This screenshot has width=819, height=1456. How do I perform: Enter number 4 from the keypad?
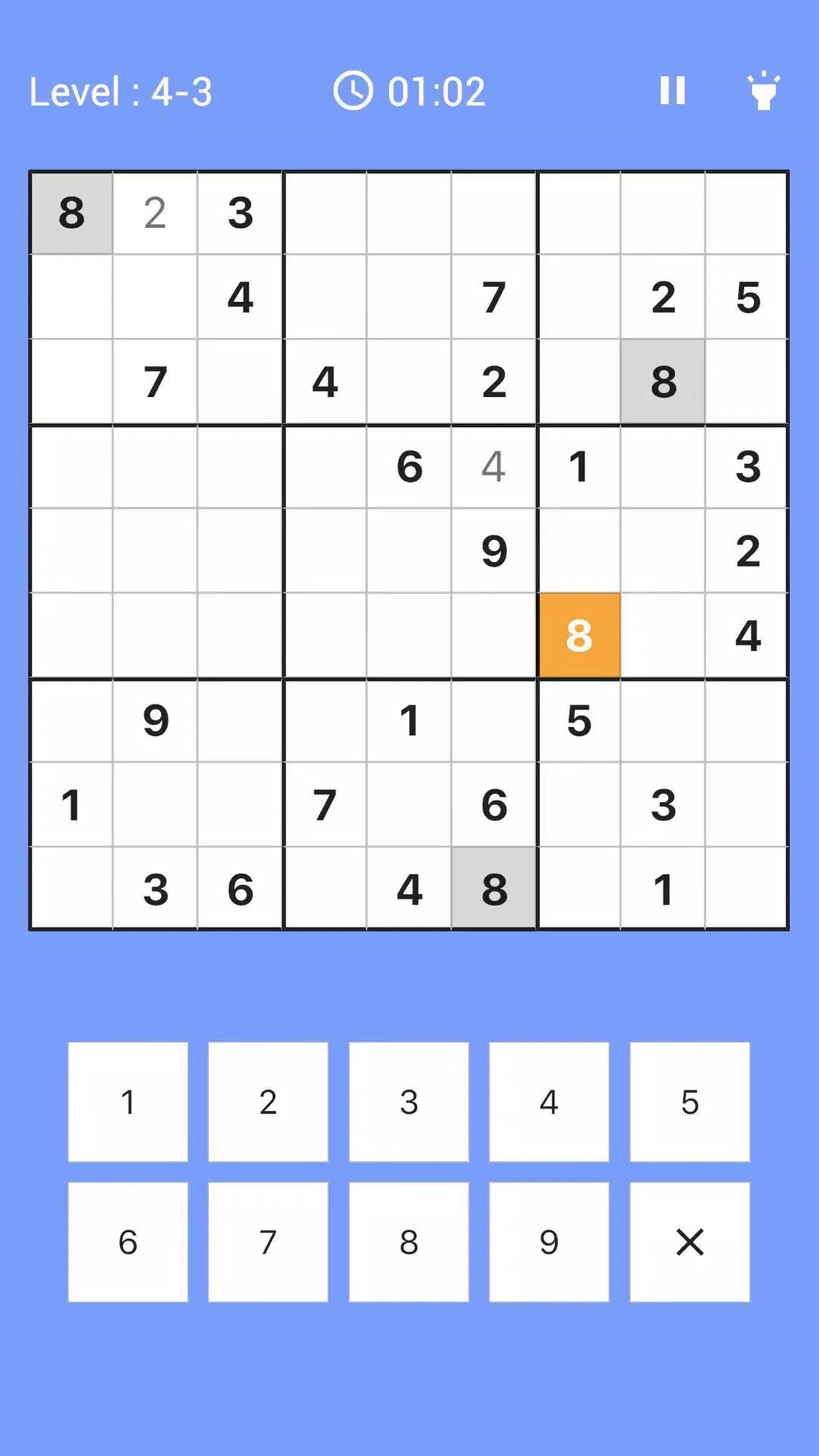pos(549,1102)
